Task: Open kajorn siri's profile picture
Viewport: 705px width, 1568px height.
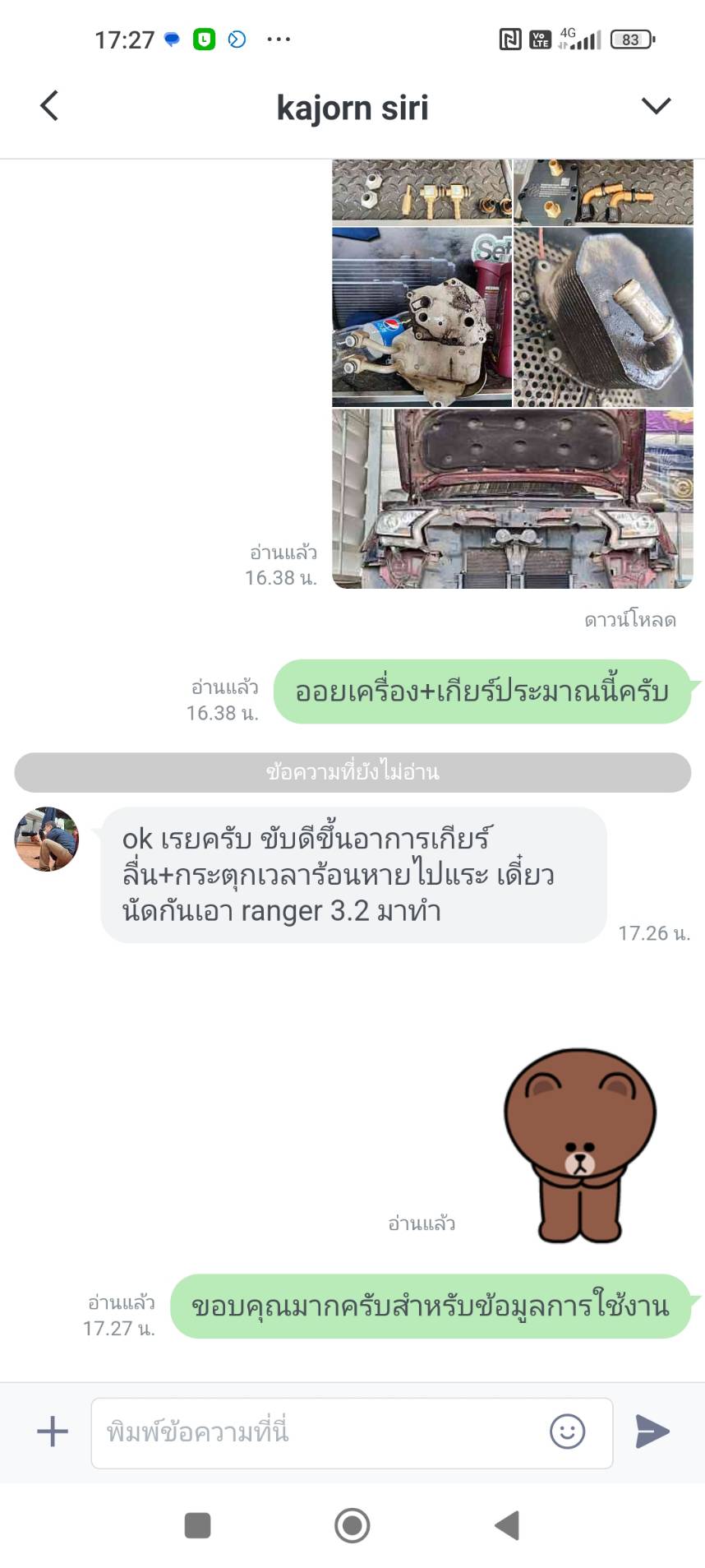Action: pos(47,839)
